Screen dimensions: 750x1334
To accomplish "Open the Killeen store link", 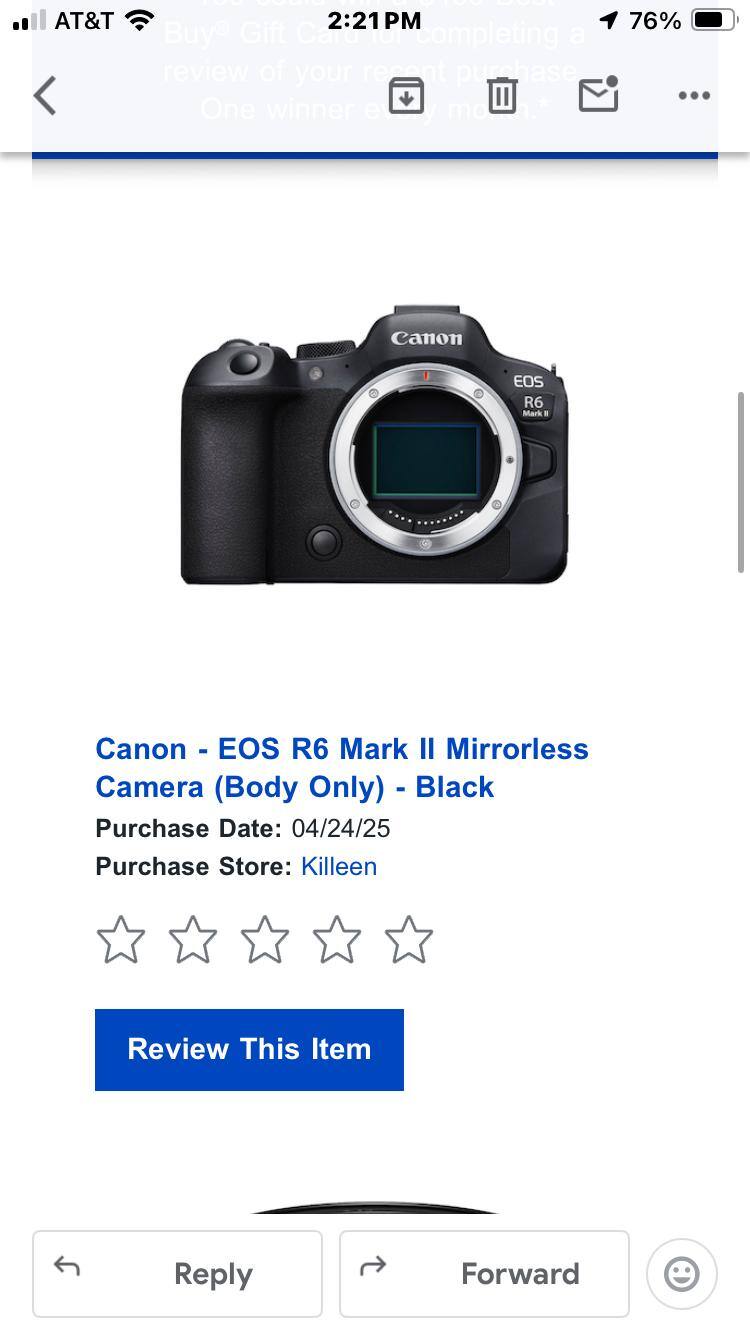I will (339, 866).
